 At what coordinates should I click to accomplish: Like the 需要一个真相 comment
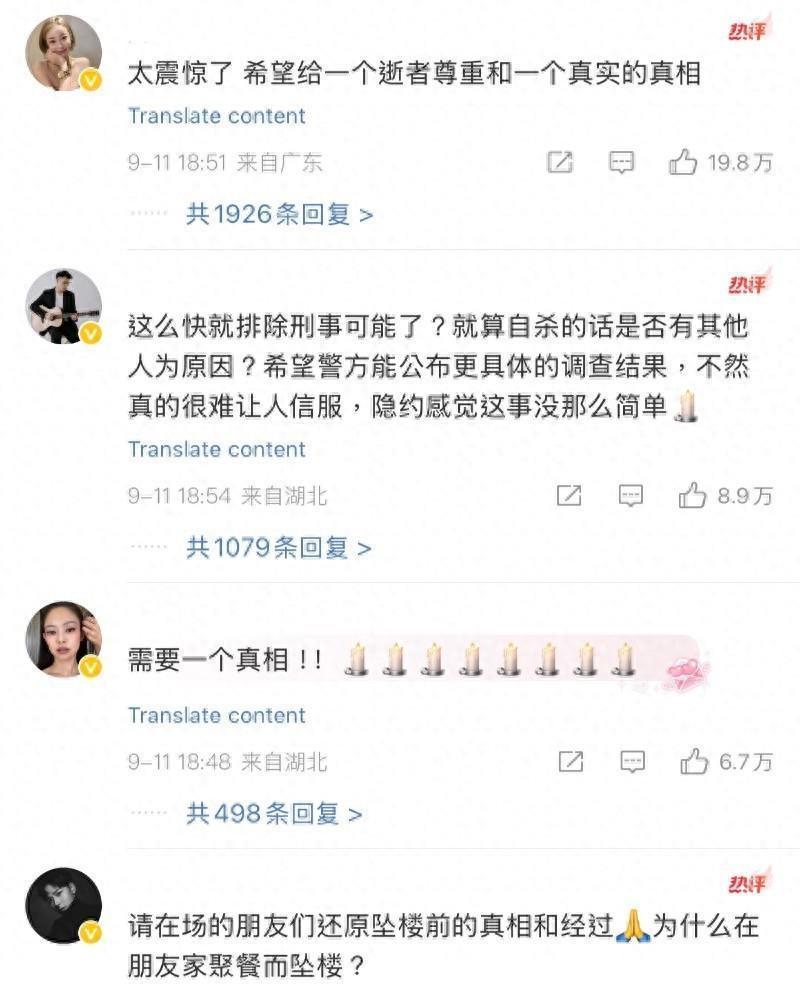click(x=694, y=762)
